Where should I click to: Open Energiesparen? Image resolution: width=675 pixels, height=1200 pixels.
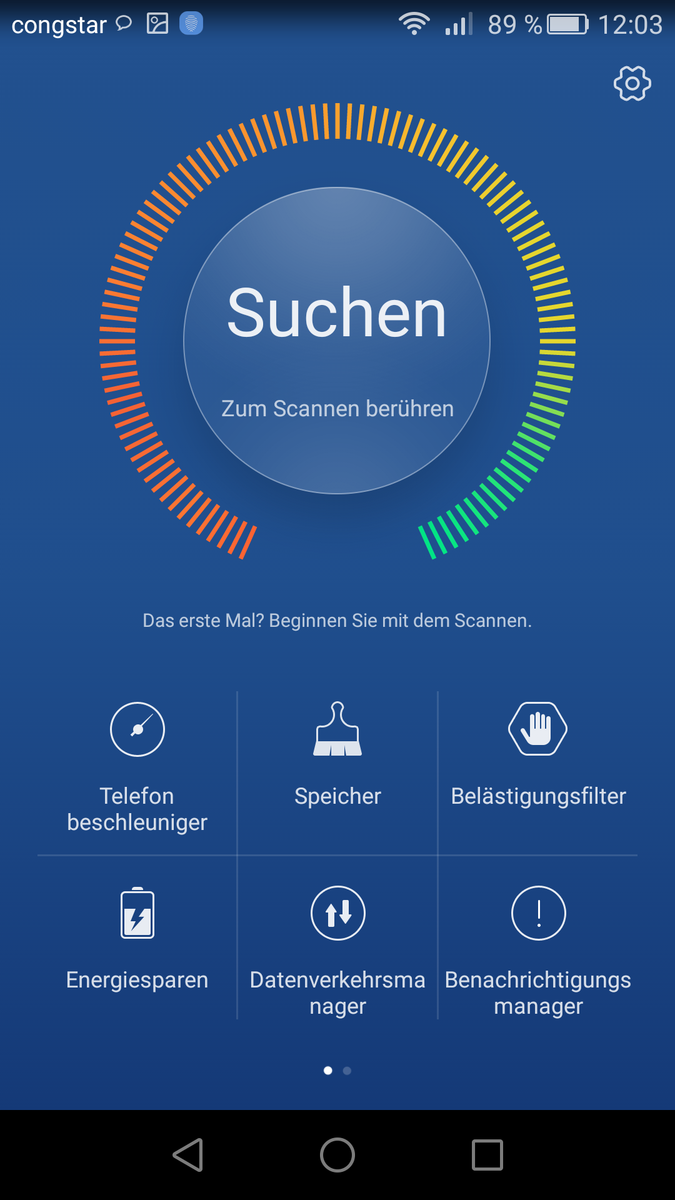(137, 938)
